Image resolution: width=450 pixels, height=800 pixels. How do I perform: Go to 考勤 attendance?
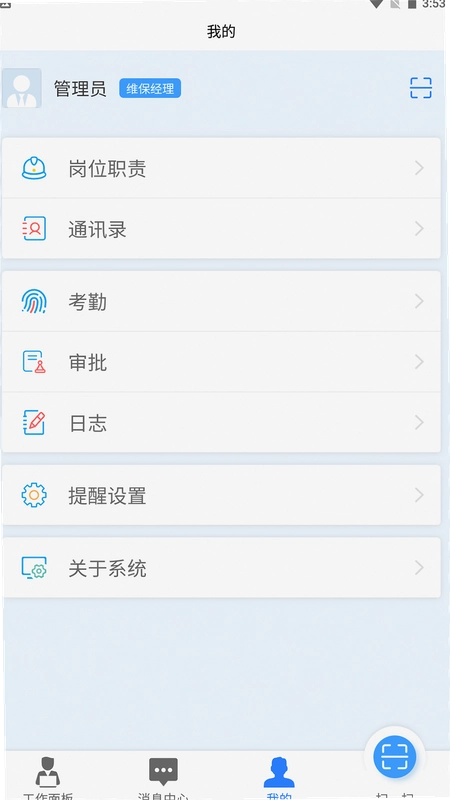(x=221, y=301)
